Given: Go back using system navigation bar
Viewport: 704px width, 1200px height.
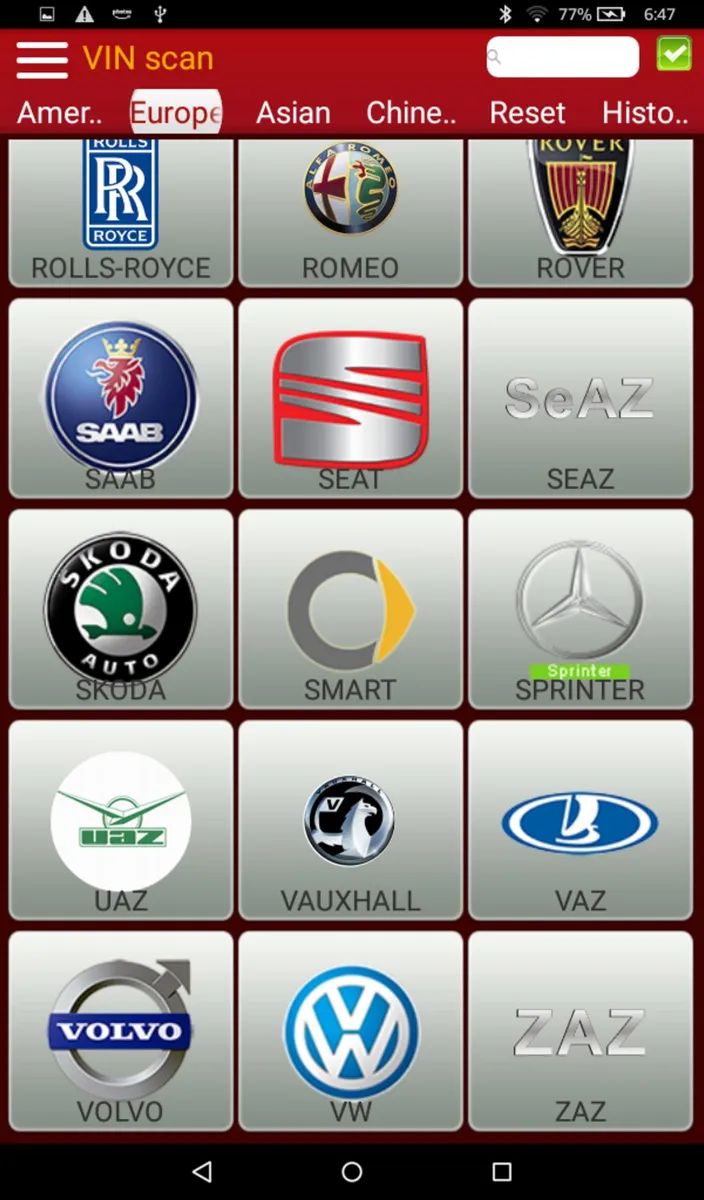Looking at the screenshot, I should coord(202,1171).
